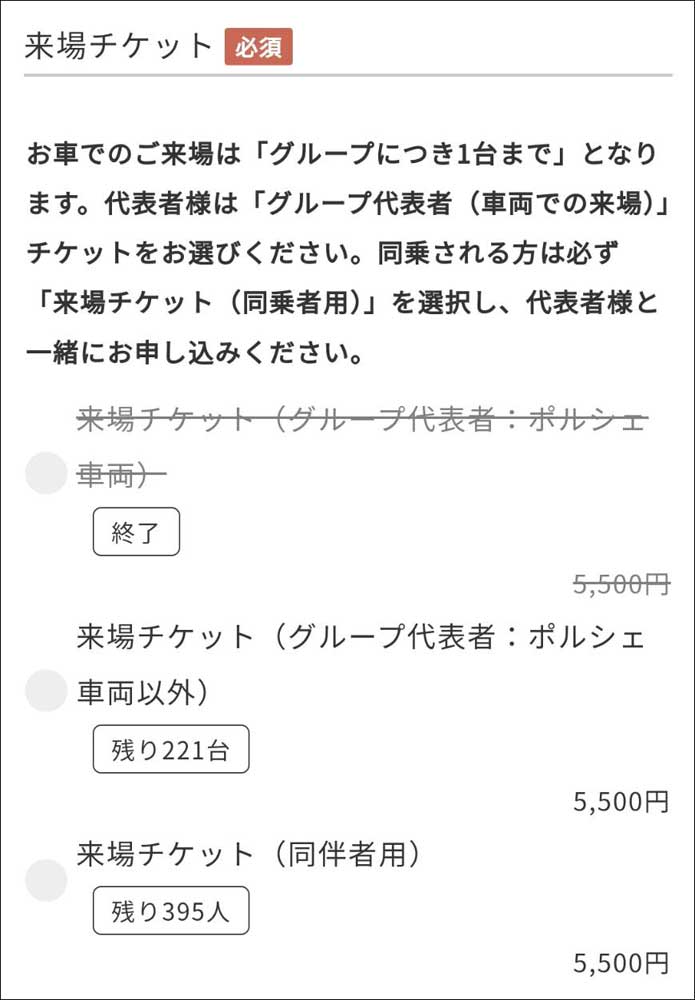
Task: Tap the ended Porsche vehicle ticket option
Action: coord(45,472)
